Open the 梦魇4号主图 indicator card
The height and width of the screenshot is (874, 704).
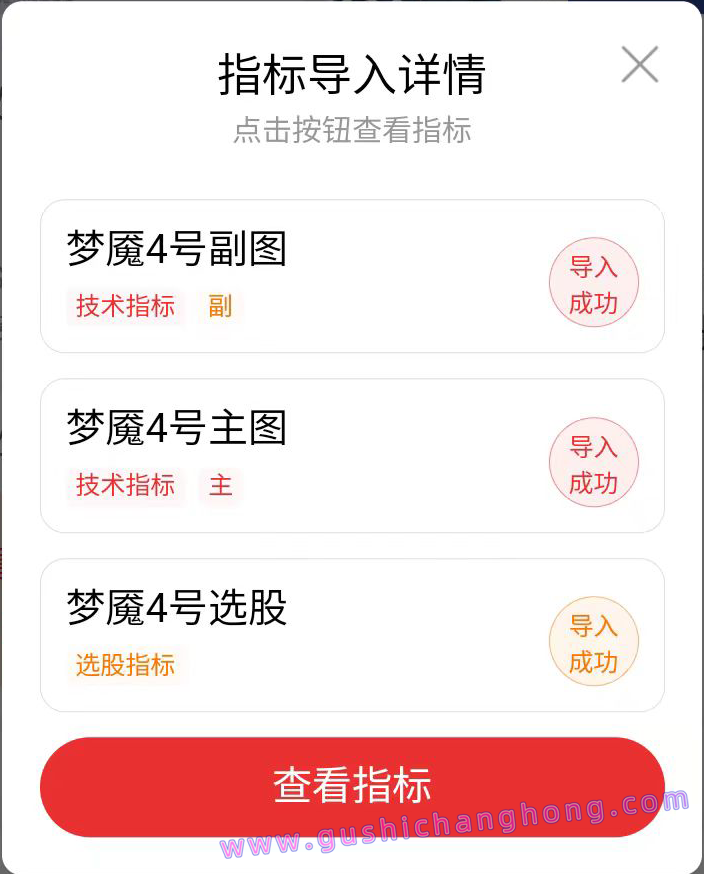click(x=300, y=455)
